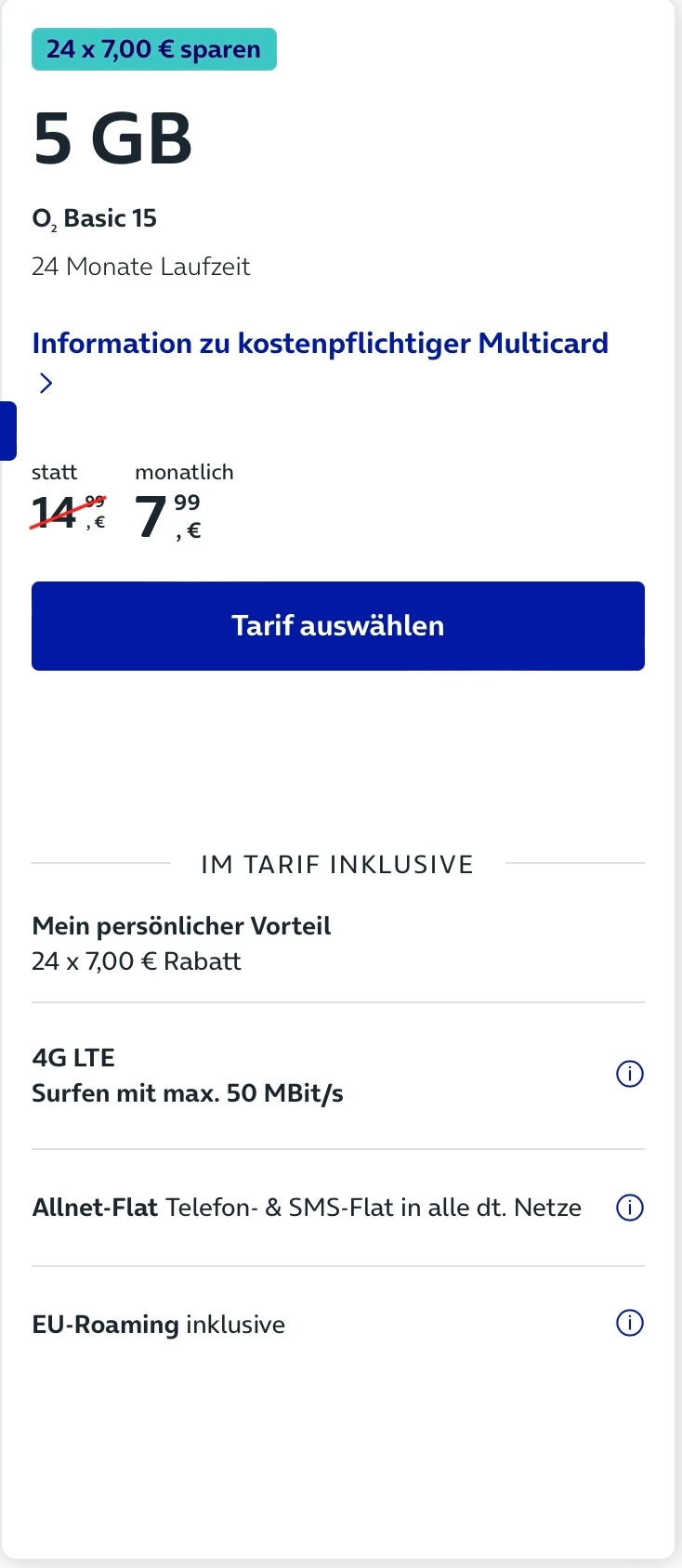Show info about EU-Roaming inklusive
This screenshot has width=682, height=1568.
[x=630, y=1323]
